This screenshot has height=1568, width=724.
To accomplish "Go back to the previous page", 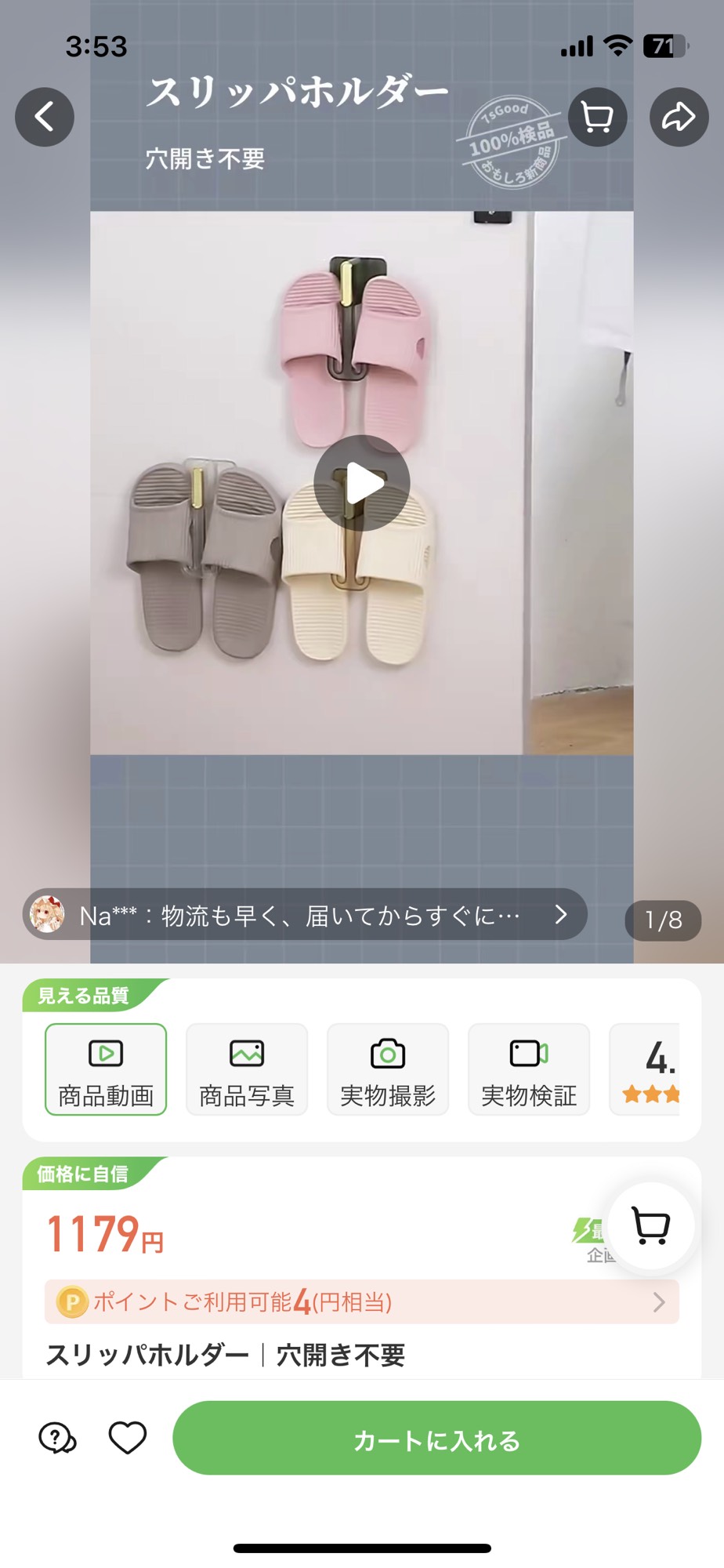I will point(45,118).
